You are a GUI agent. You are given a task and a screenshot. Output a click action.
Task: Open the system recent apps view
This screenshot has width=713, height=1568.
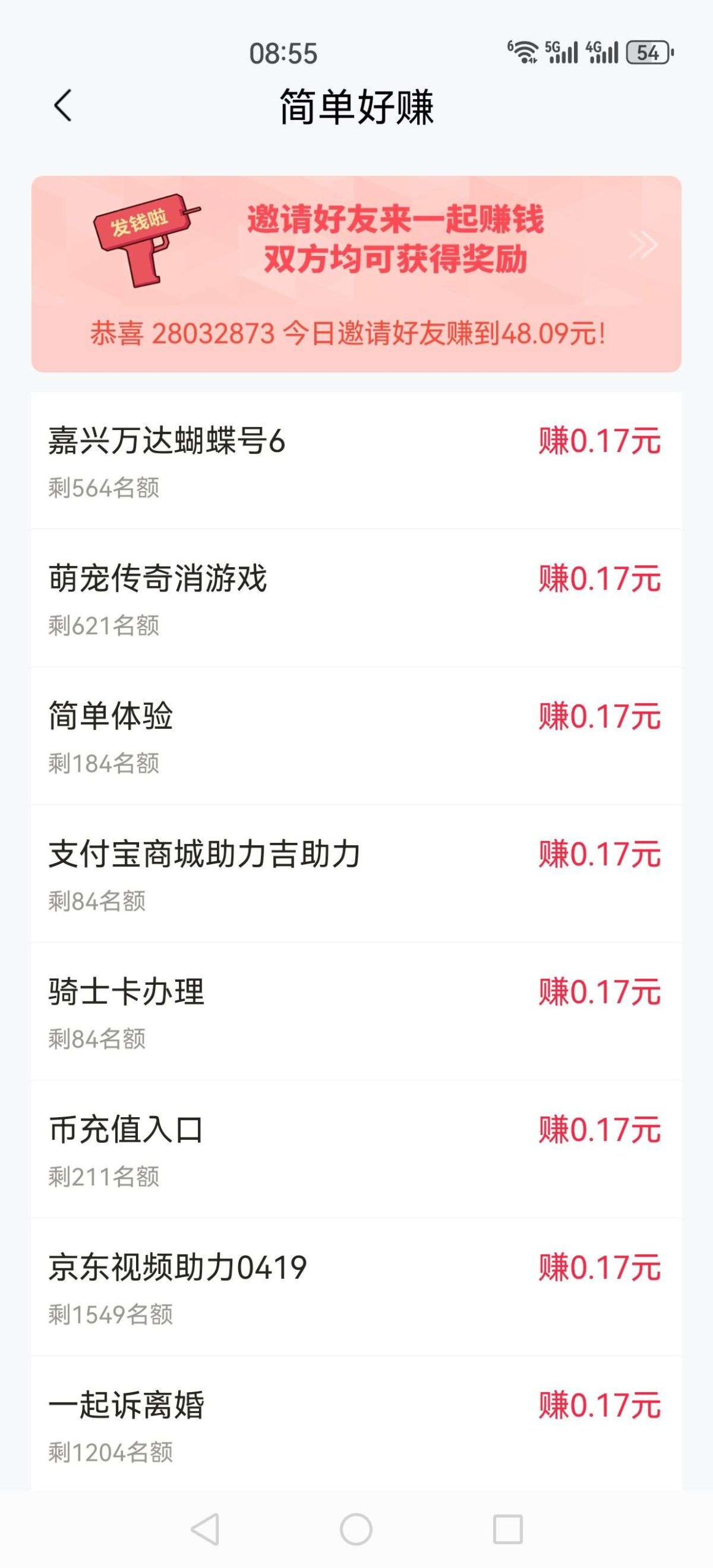pos(508,1529)
